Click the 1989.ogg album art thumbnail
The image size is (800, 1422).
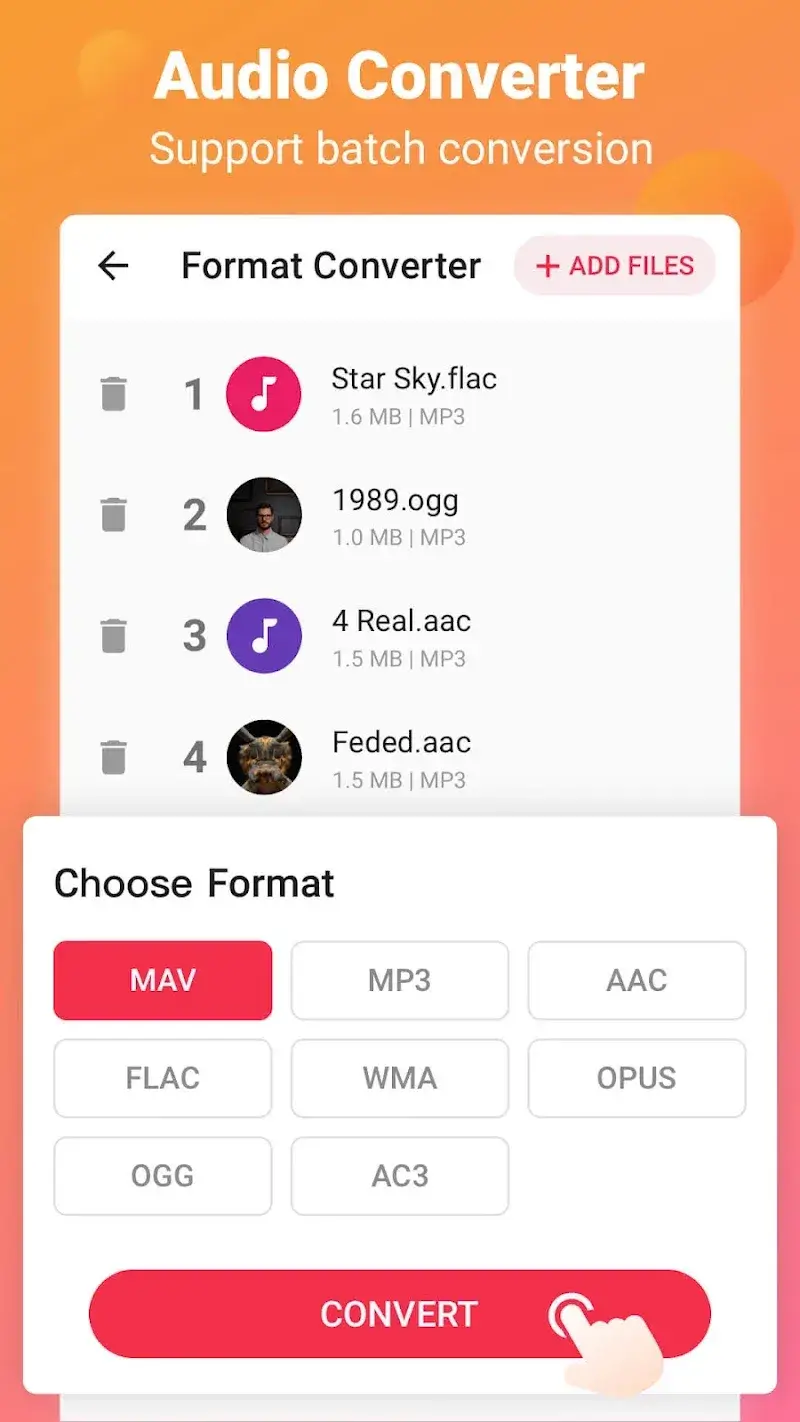[264, 514]
